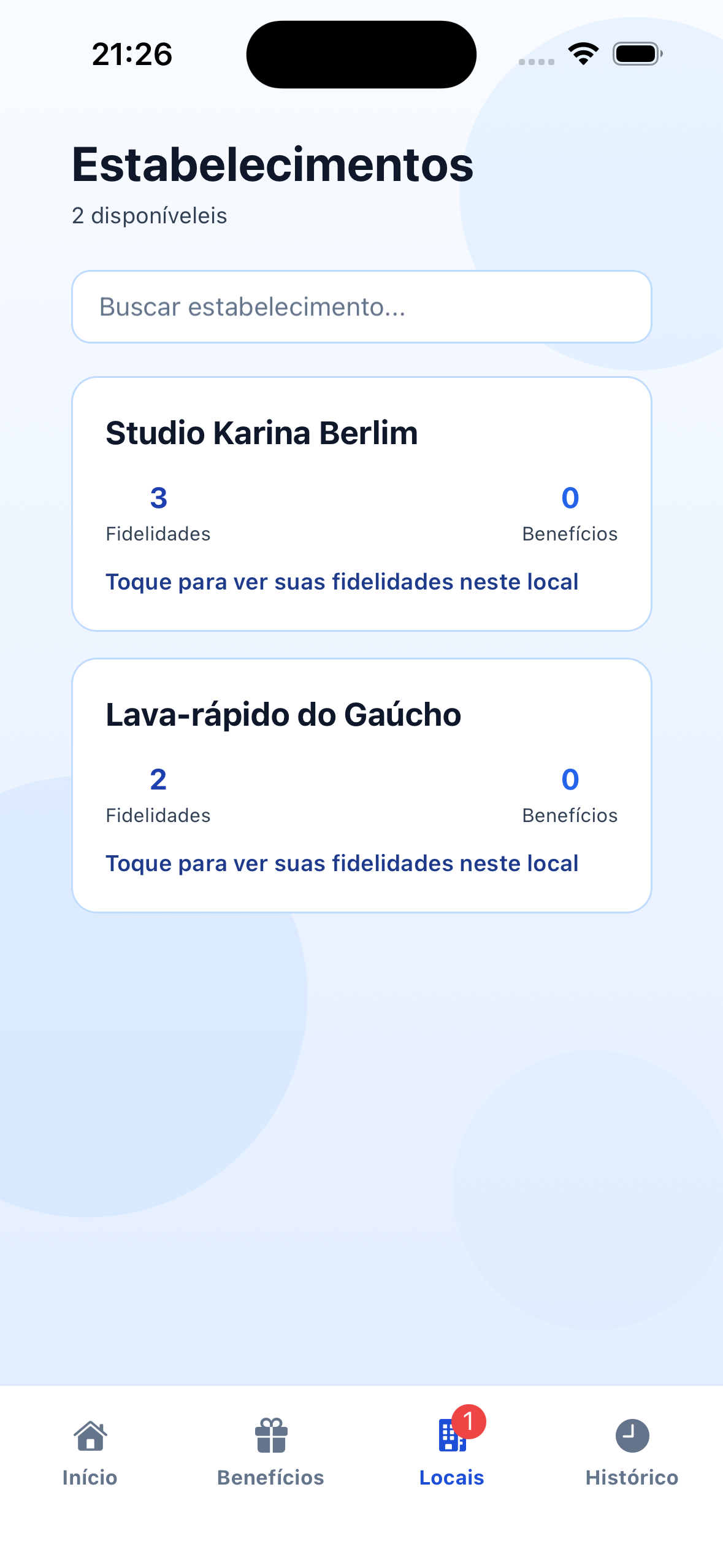Select the Lava-rápido do Gaúcho card
Screen dimensions: 723x1568
362,785
